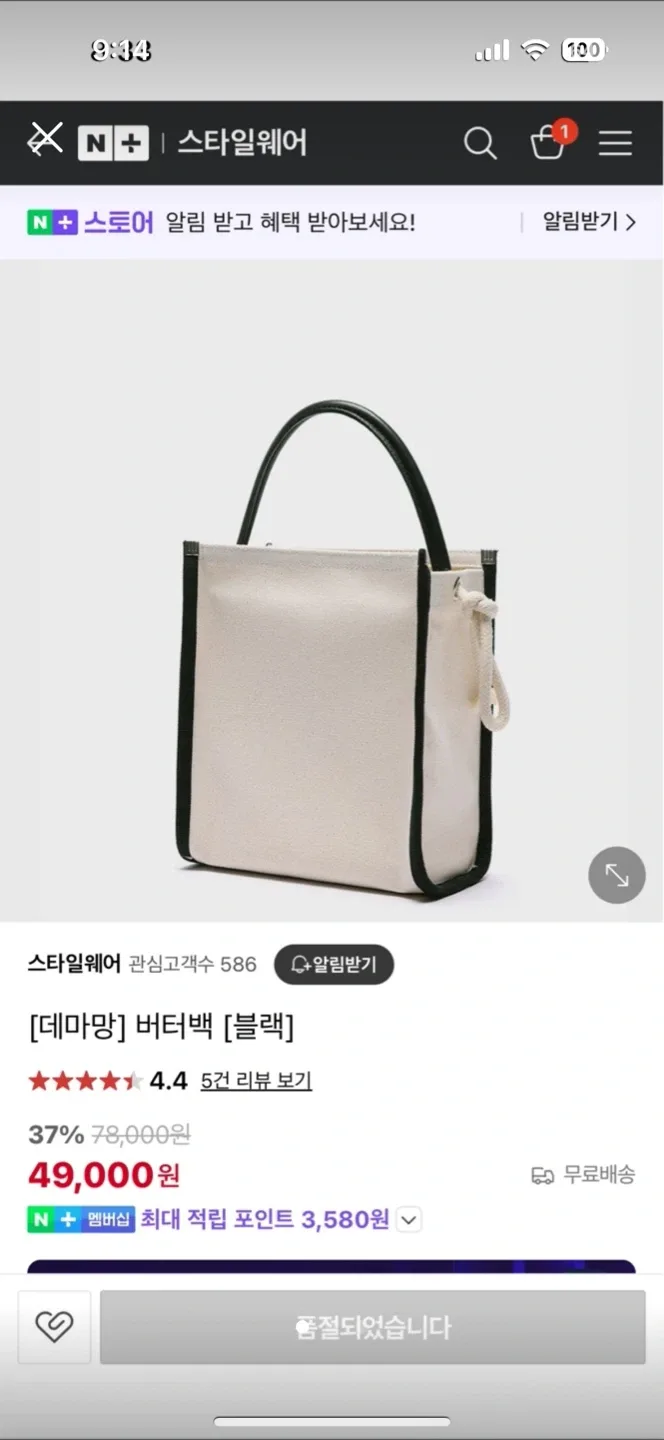The image size is (664, 1440).
Task: Tap 알림받기 on the N+ 스토어 banner
Action: click(588, 222)
